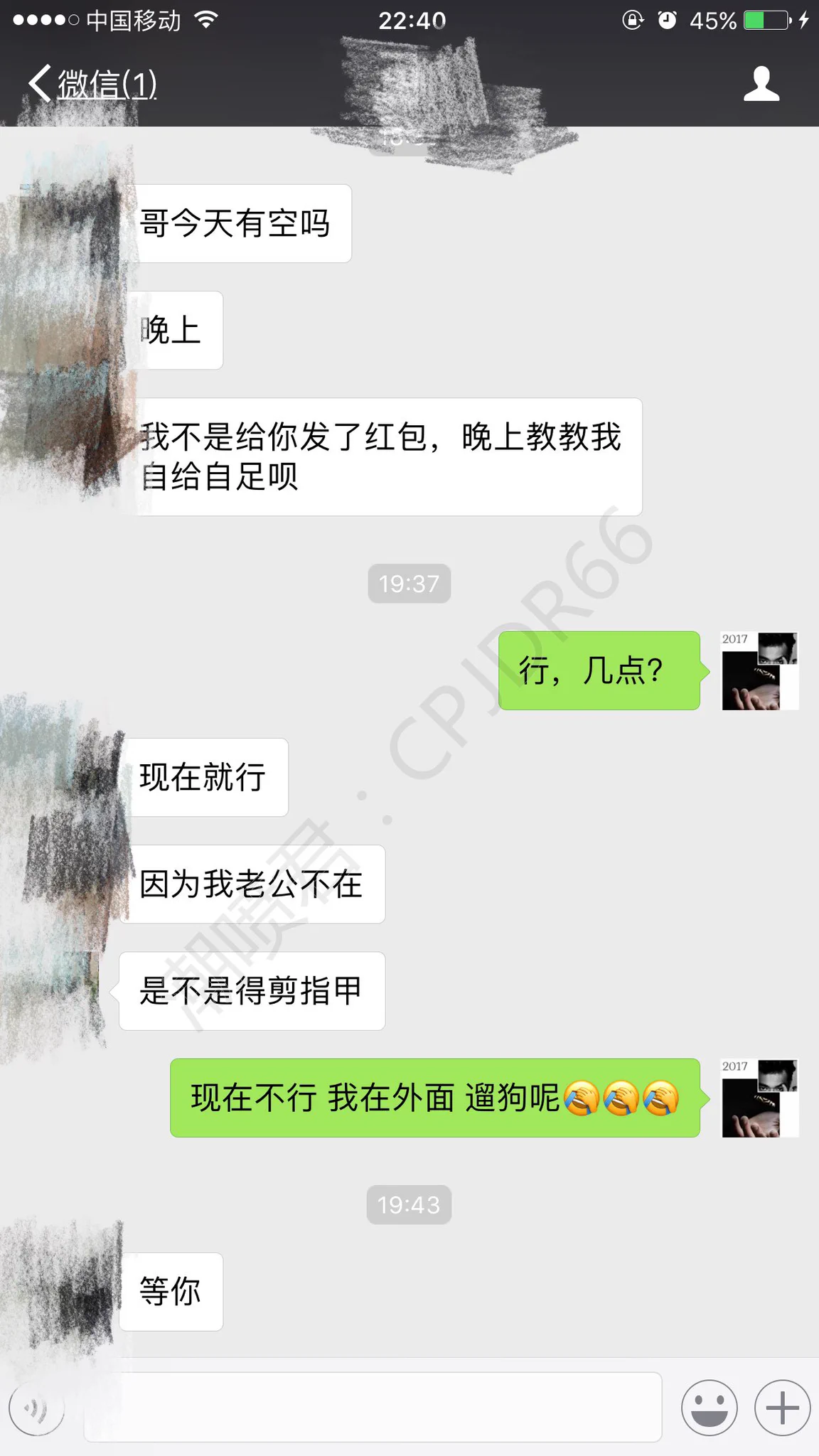Switch to voice message input
This screenshot has width=819, height=1456.
pos(36,1408)
